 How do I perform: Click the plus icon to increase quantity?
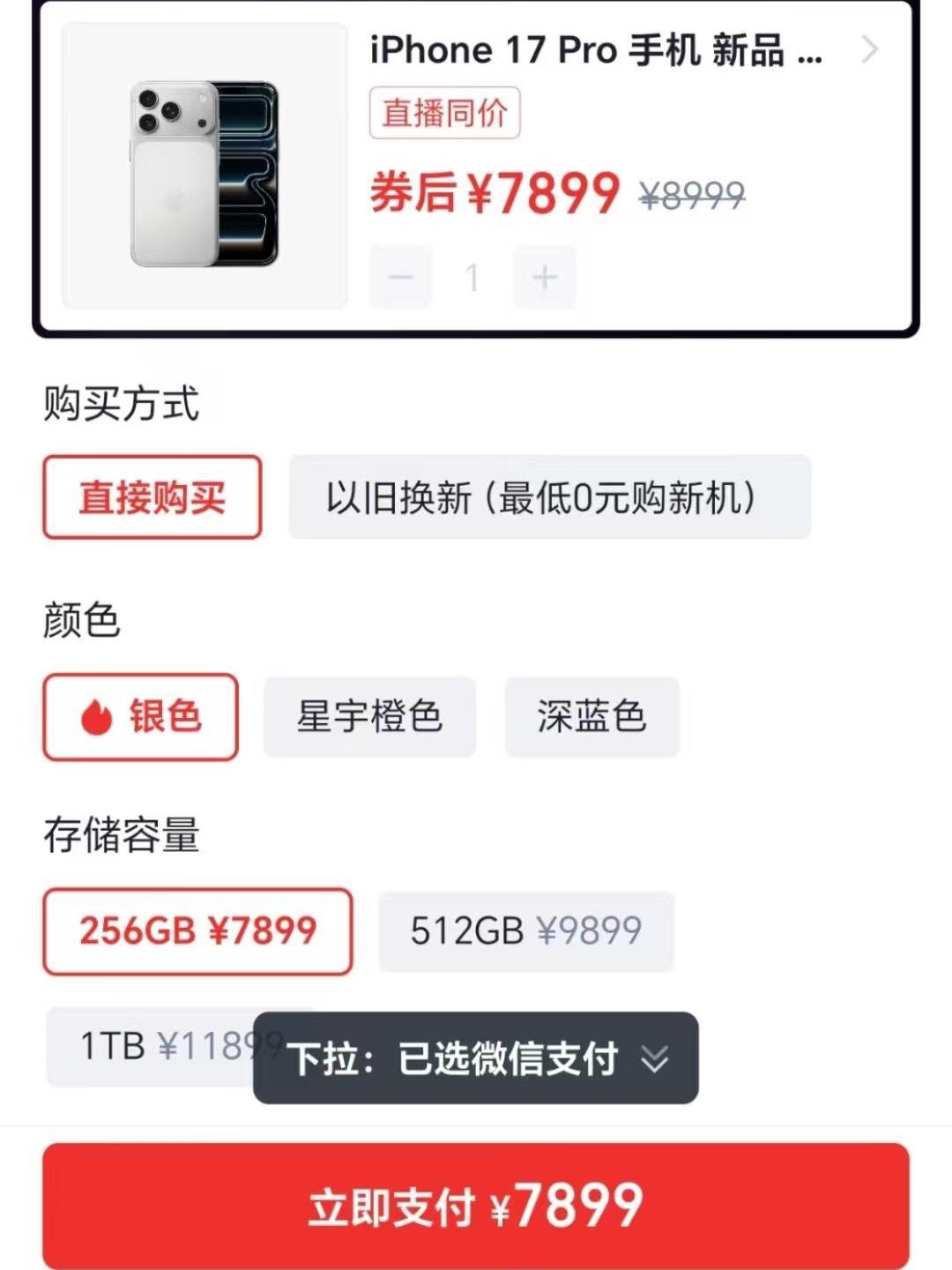point(543,276)
